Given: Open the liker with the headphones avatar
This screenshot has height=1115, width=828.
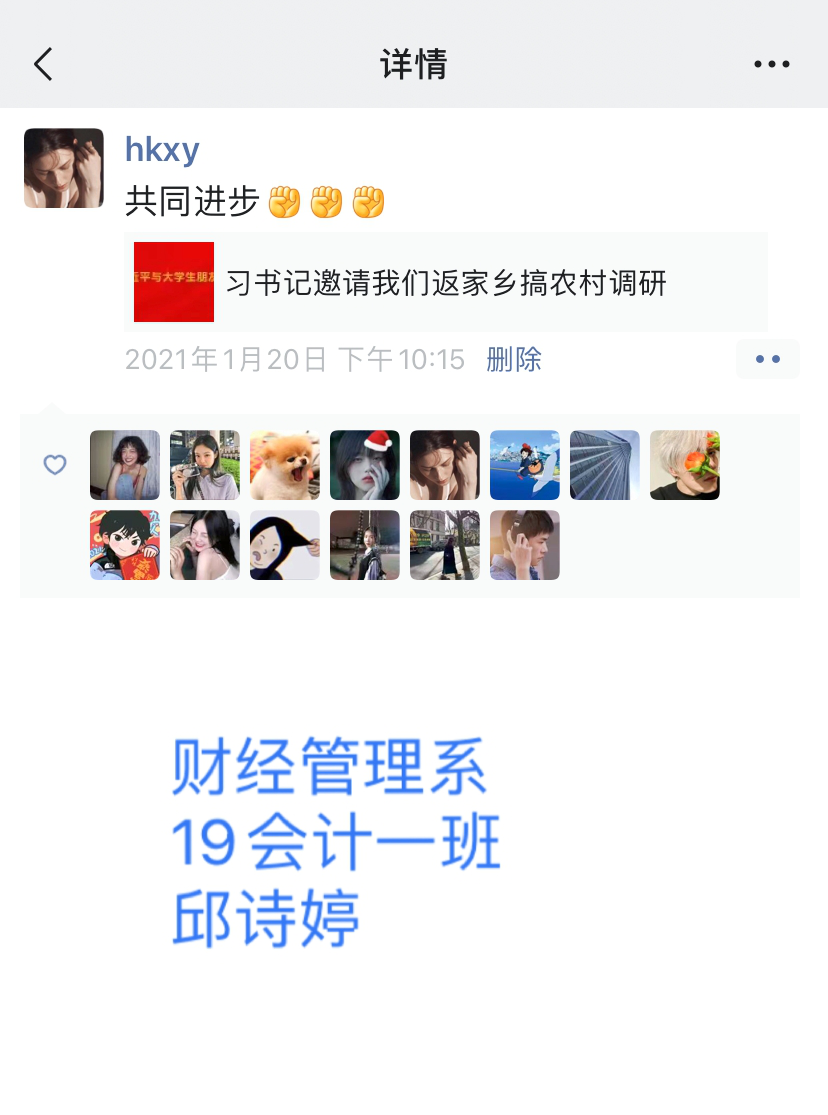Looking at the screenshot, I should [x=525, y=545].
